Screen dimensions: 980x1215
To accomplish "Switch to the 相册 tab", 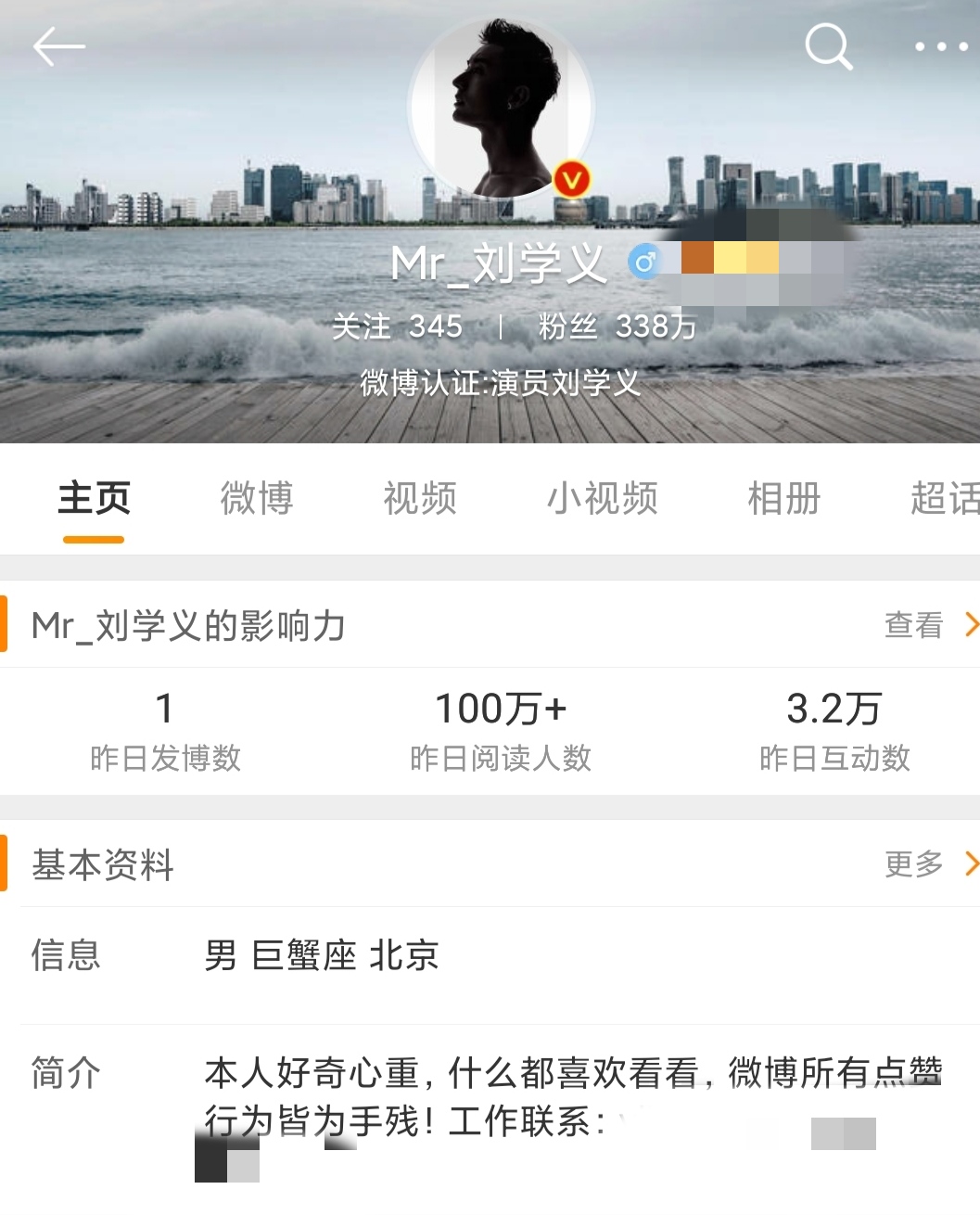I will tap(784, 498).
